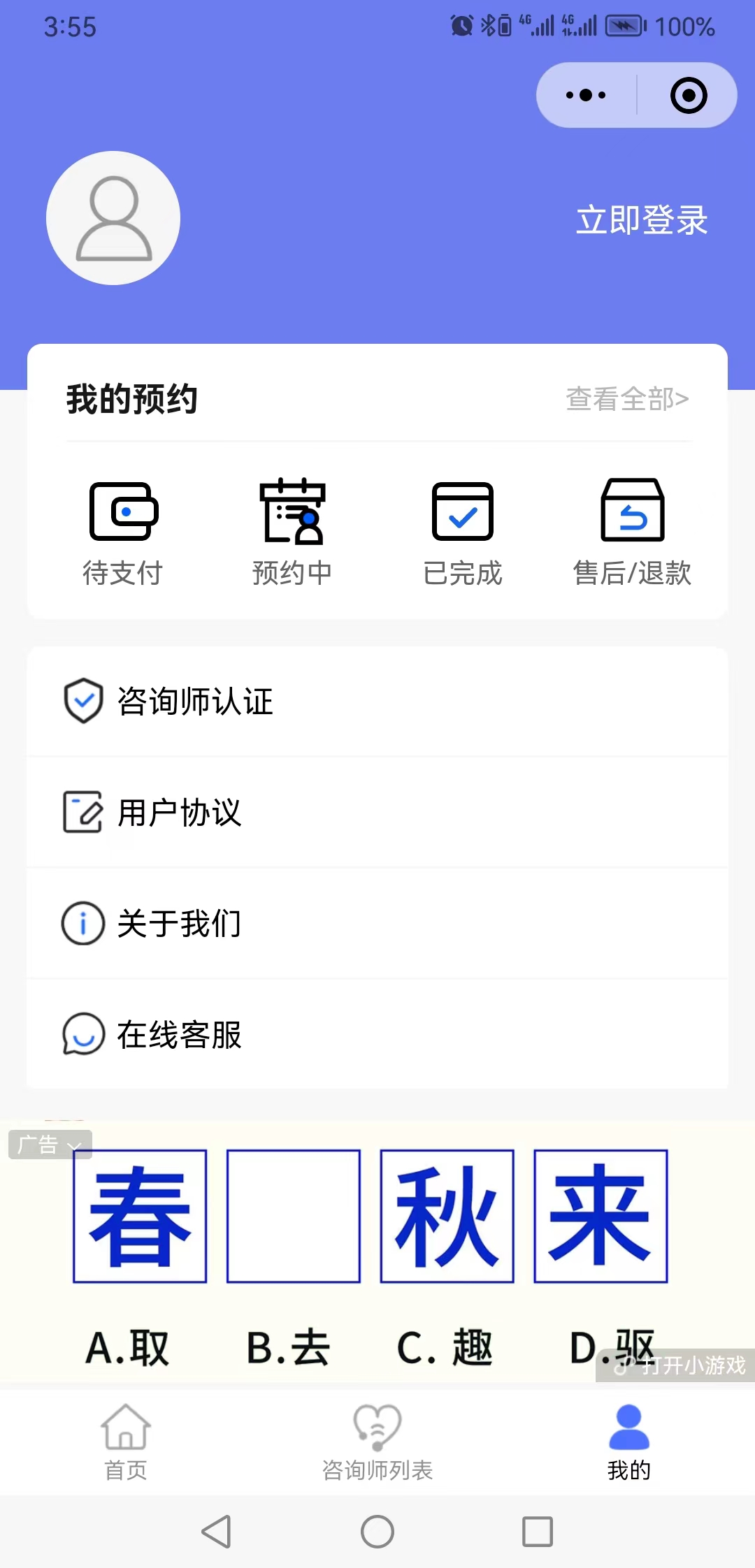The width and height of the screenshot is (755, 1568).
Task: Open the mini program more options menu
Action: (586, 95)
